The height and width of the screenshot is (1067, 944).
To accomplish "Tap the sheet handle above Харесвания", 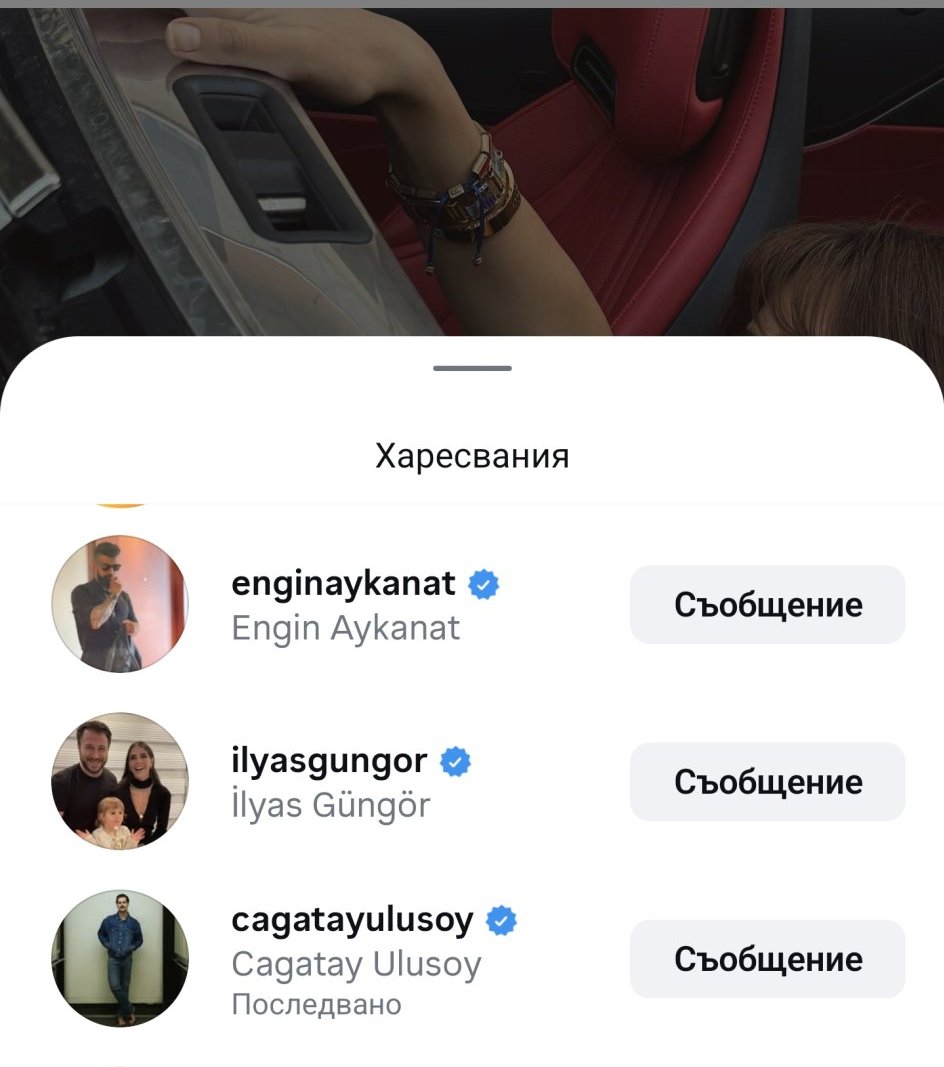I will pos(472,368).
